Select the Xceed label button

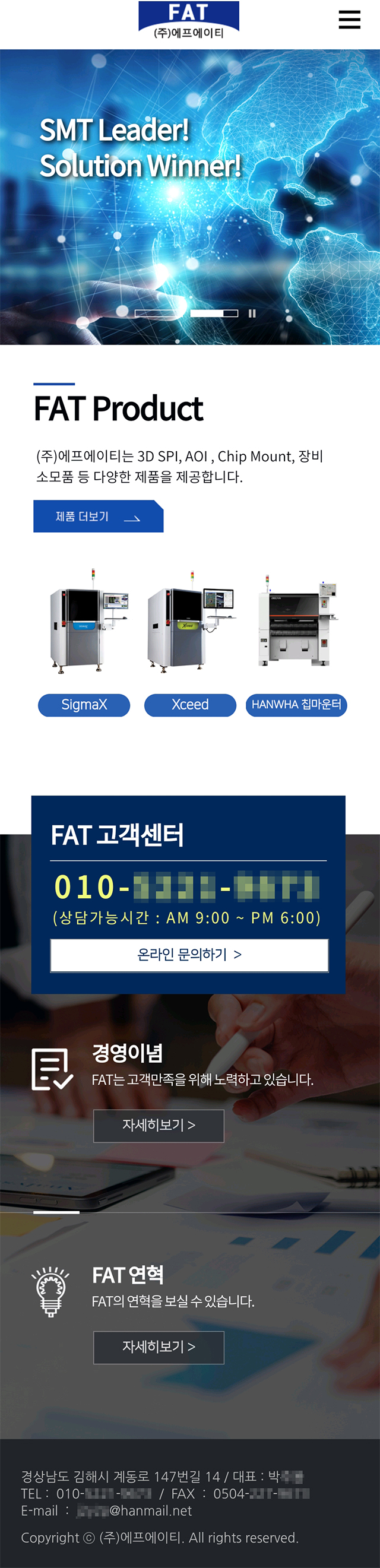pyautogui.click(x=190, y=705)
